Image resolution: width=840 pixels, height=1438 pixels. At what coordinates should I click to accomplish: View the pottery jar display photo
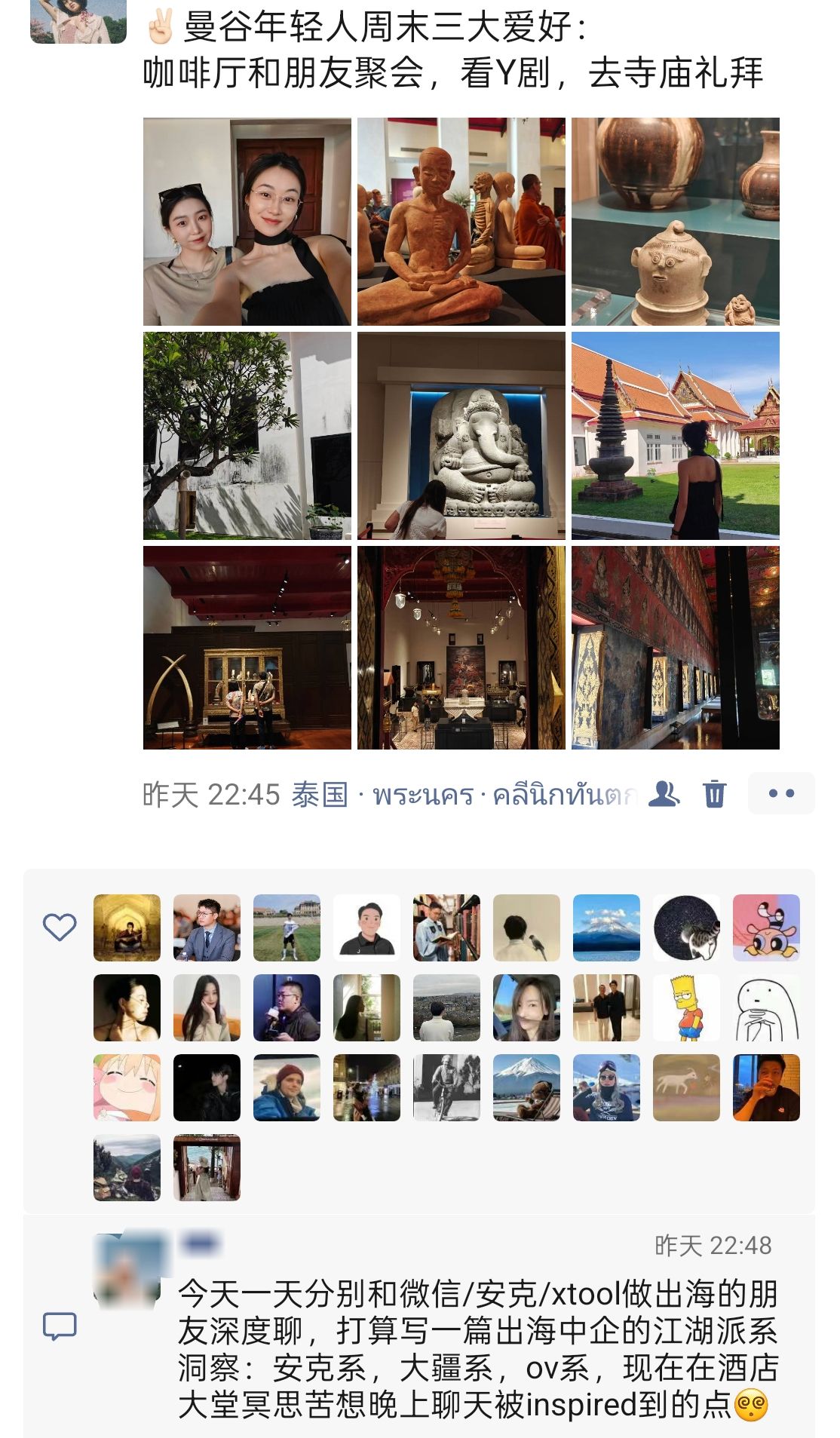[676, 222]
